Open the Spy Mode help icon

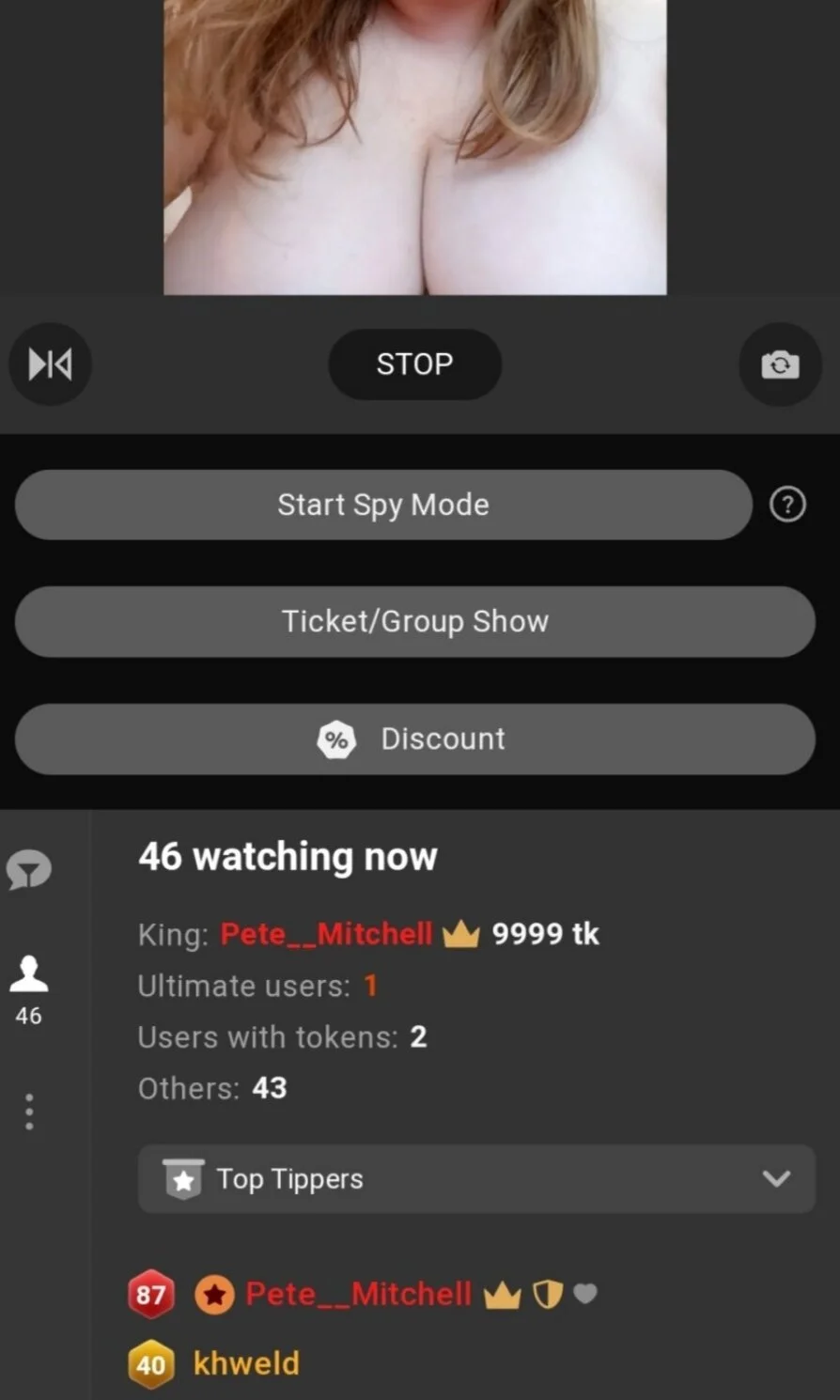coord(787,505)
